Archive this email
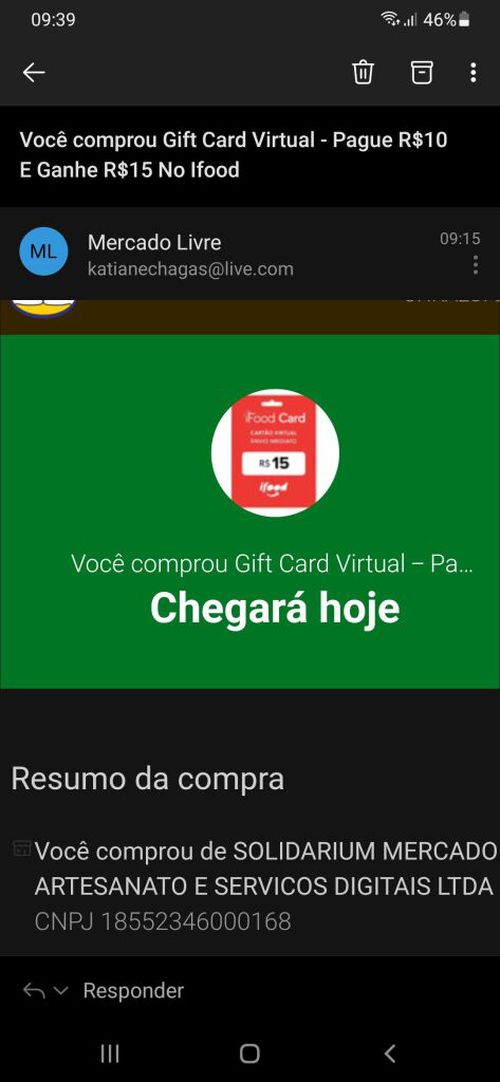 [x=422, y=72]
